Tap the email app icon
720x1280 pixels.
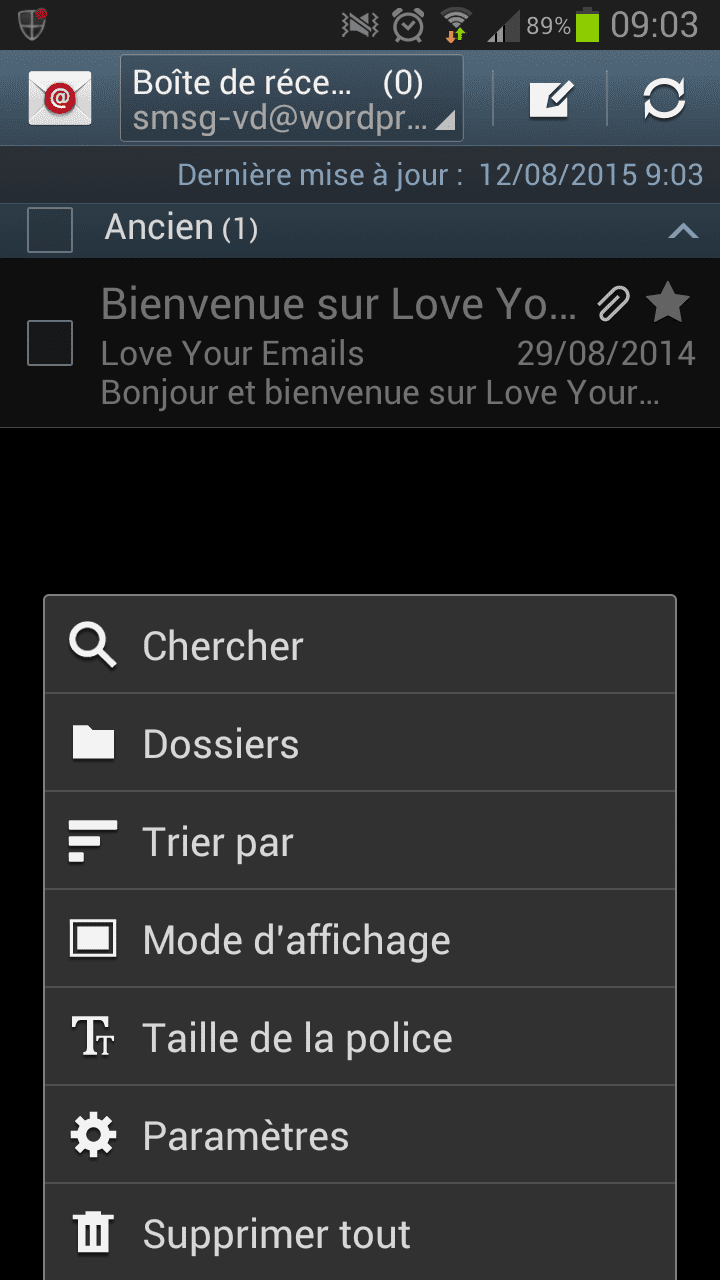click(60, 98)
